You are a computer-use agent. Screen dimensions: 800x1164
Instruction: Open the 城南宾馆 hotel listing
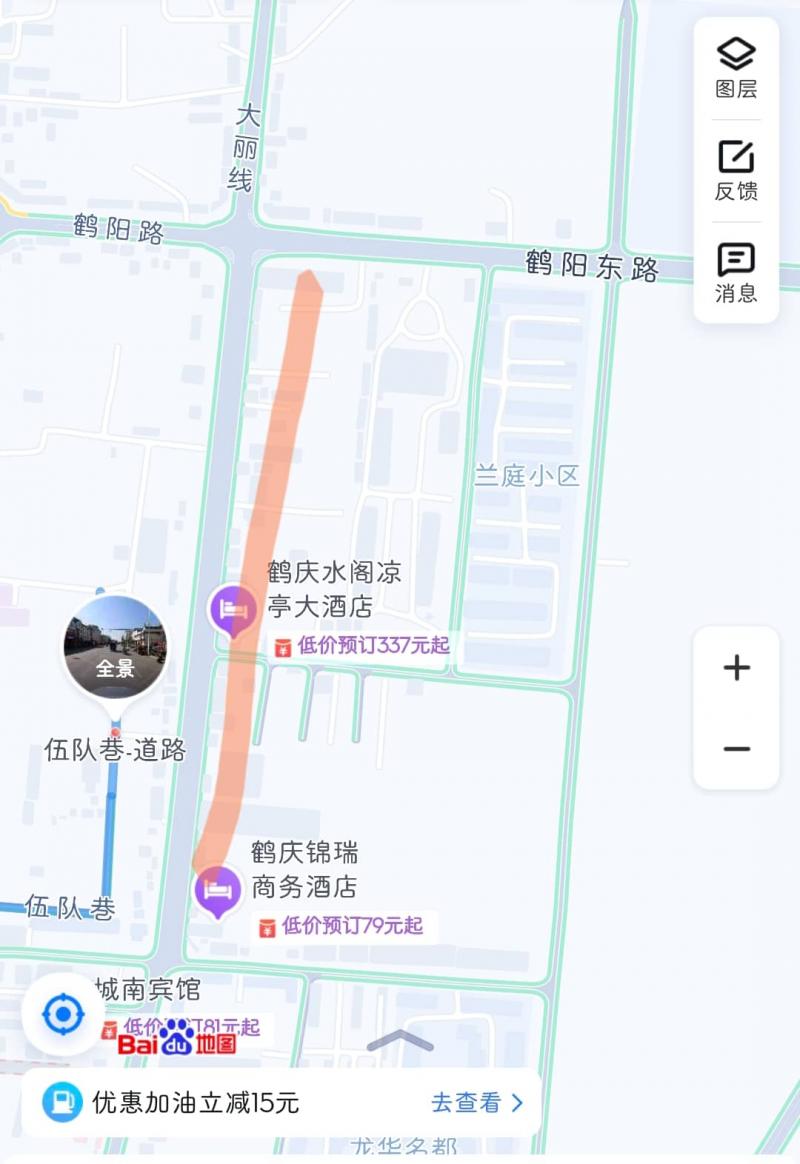click(148, 990)
